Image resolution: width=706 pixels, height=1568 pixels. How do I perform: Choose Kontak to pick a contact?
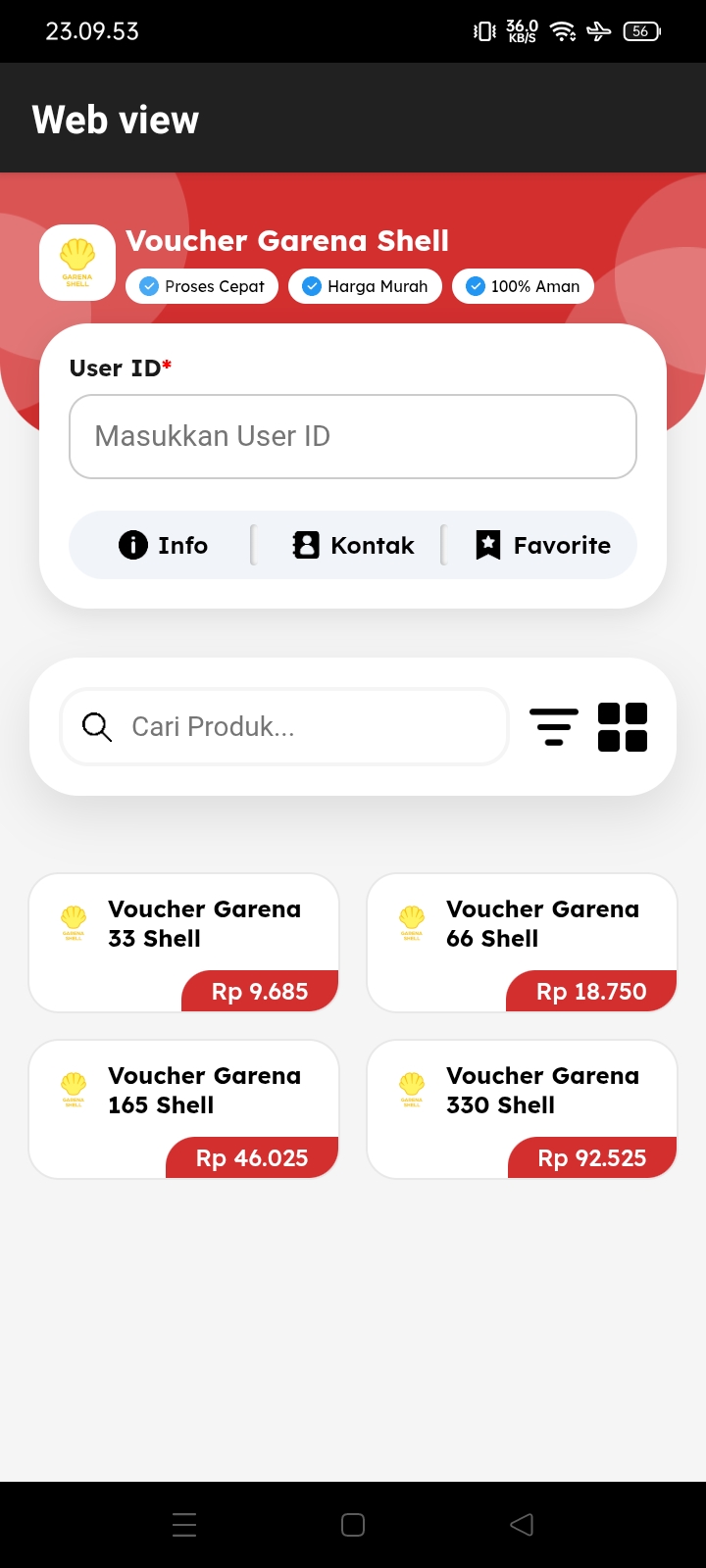(x=353, y=545)
